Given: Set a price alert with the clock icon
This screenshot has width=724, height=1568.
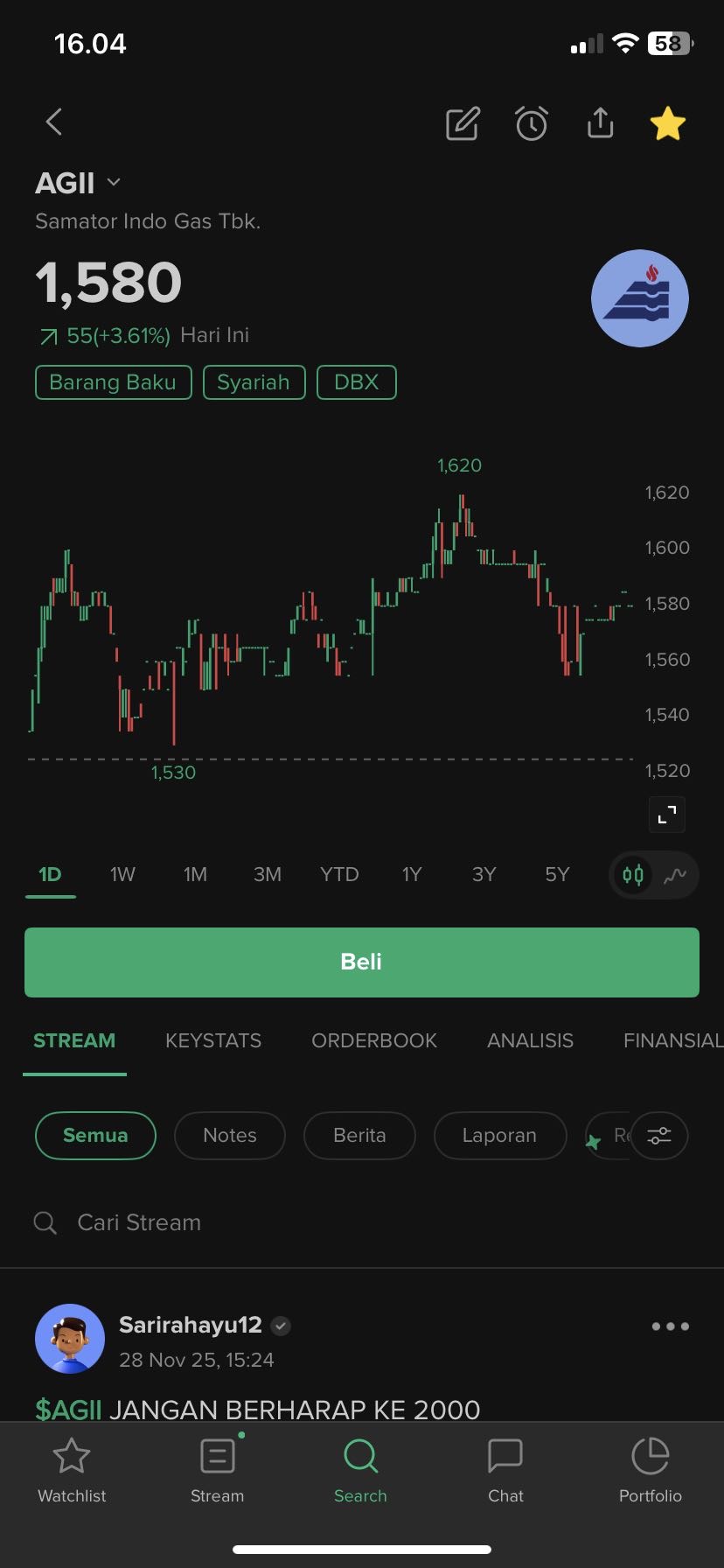Looking at the screenshot, I should tap(531, 124).
